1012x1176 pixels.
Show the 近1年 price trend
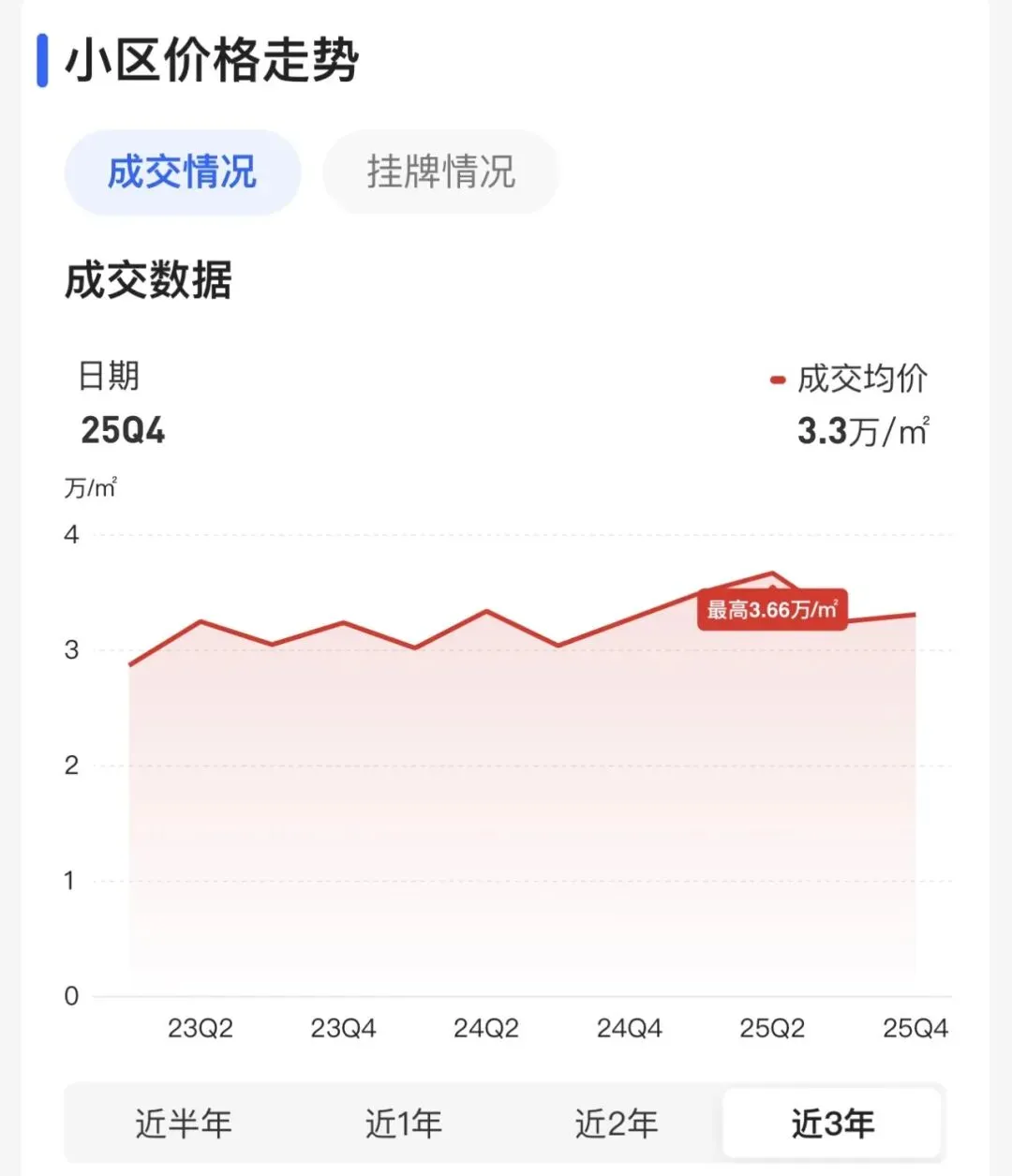(x=403, y=1123)
